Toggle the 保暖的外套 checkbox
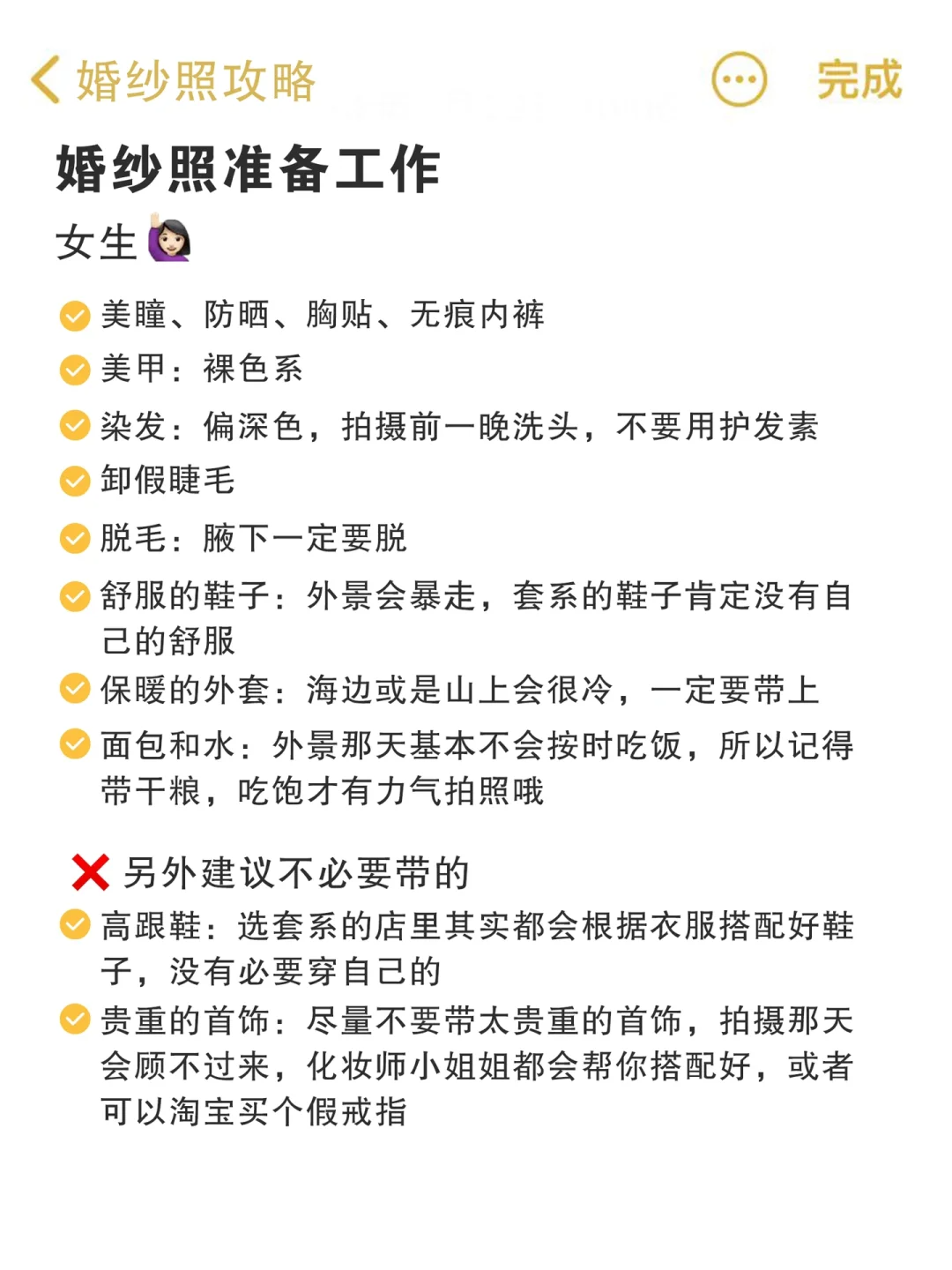This screenshot has width=952, height=1270. point(75,689)
